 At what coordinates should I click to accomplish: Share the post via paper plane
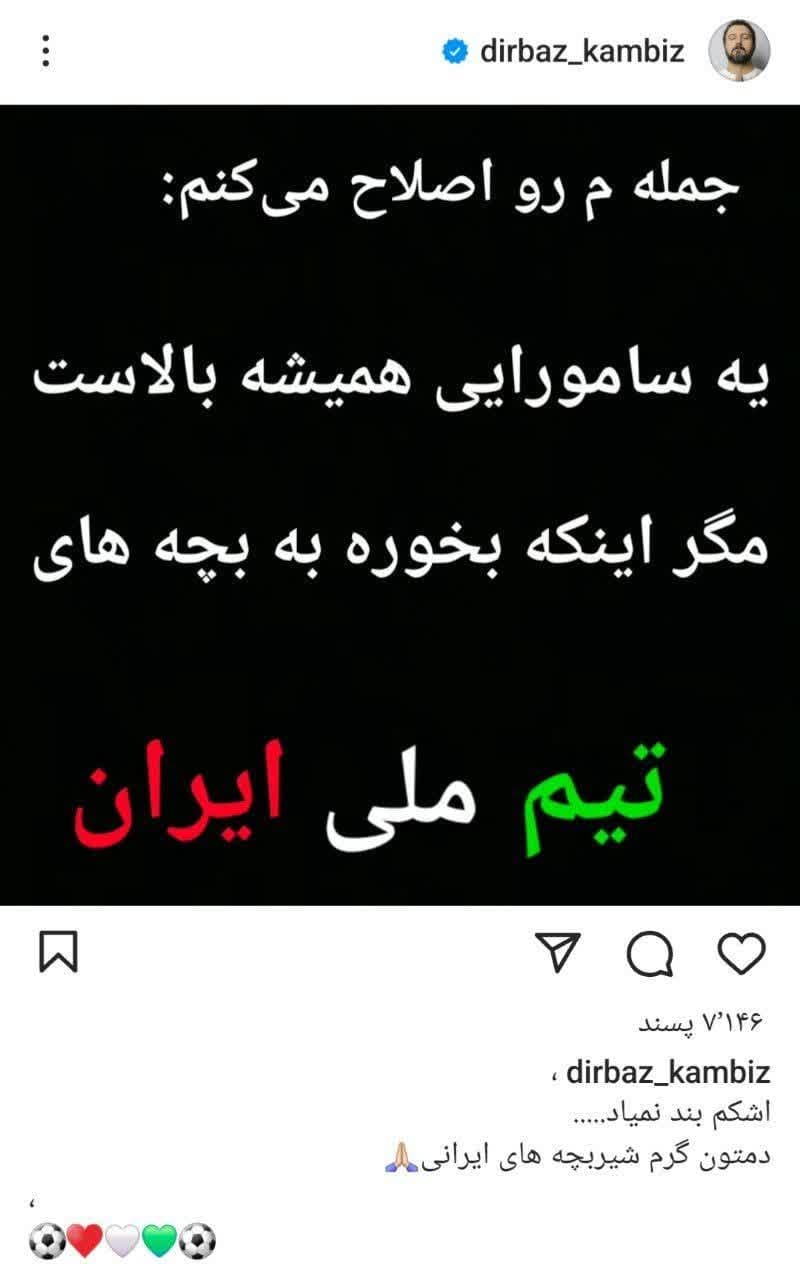tap(557, 953)
